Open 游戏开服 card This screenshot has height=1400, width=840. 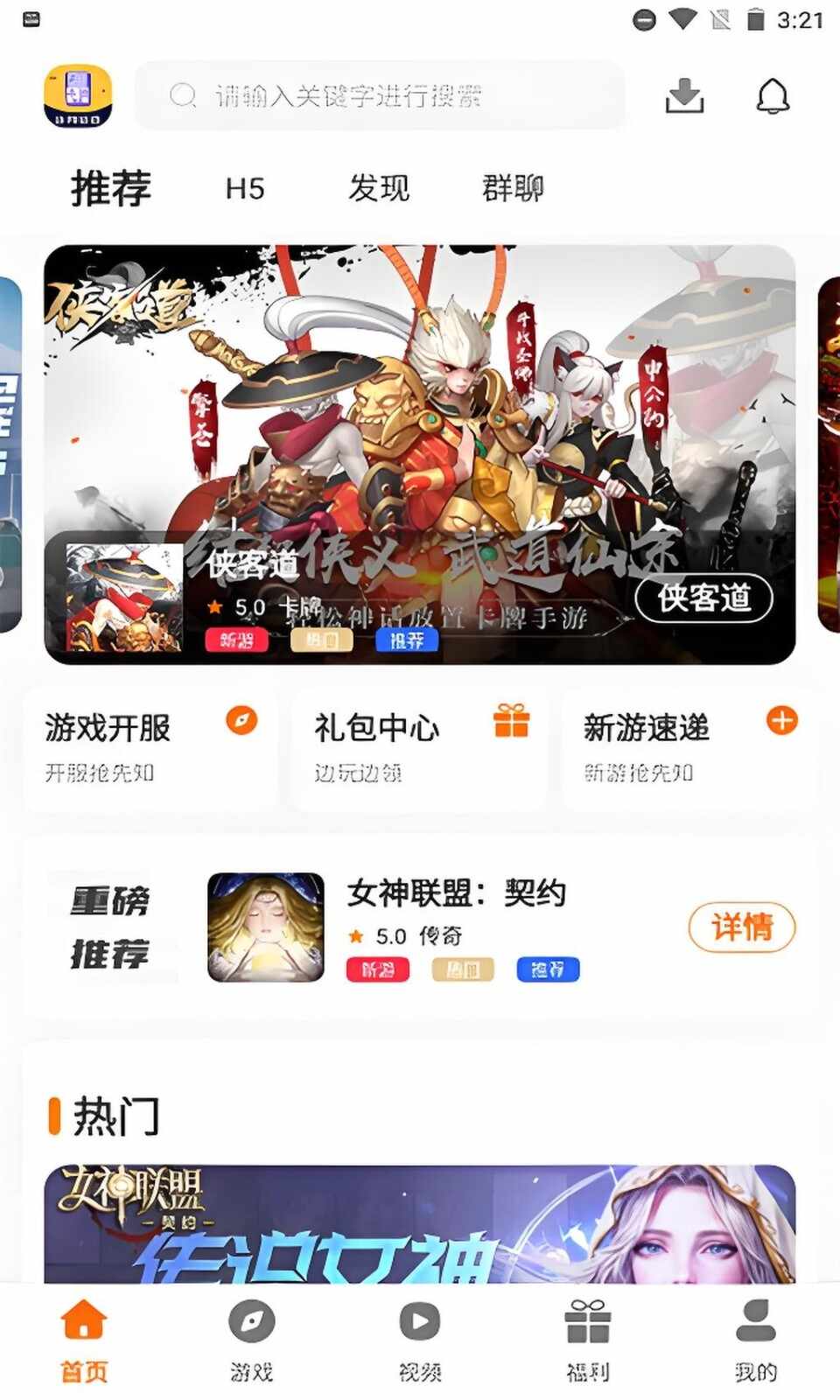click(x=150, y=748)
